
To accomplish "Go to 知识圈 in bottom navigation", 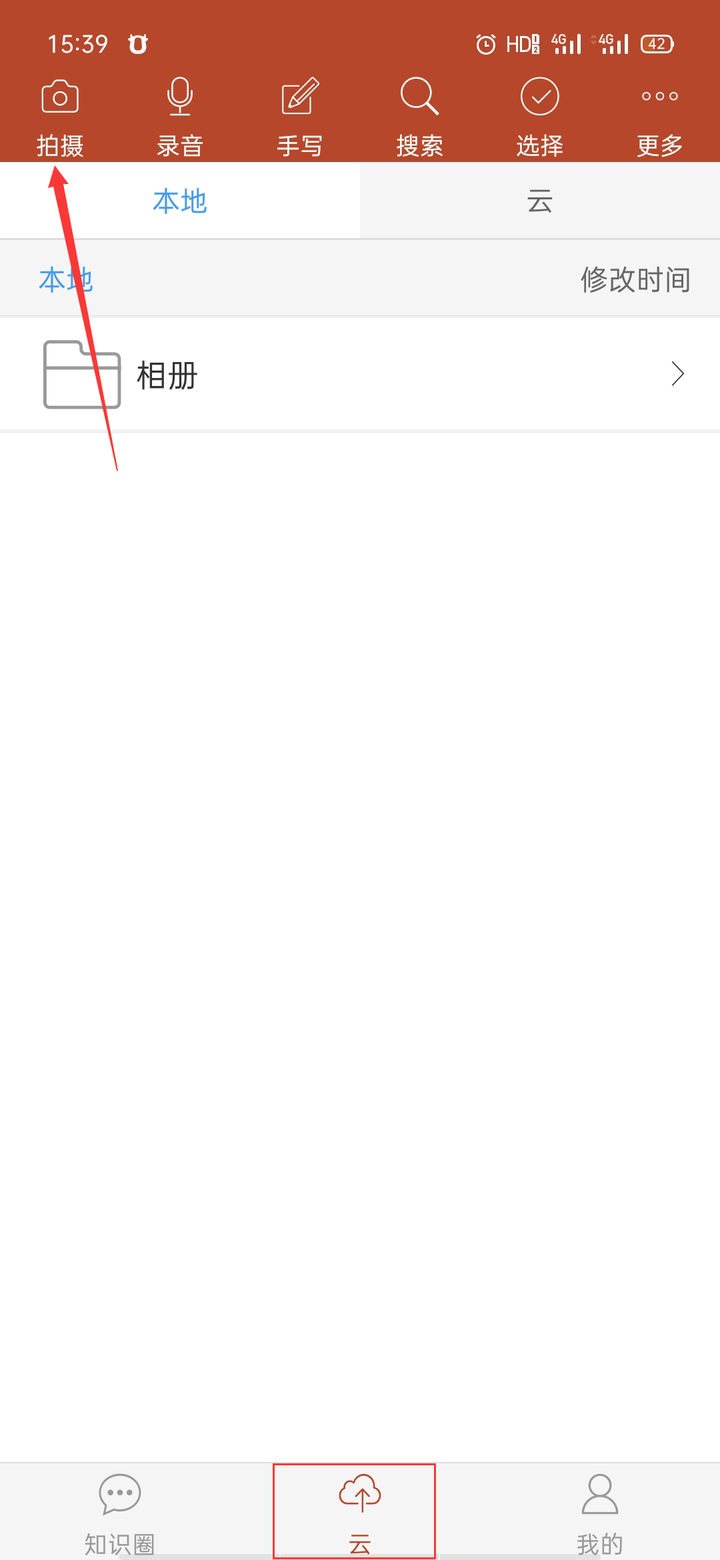I will tap(120, 1514).
